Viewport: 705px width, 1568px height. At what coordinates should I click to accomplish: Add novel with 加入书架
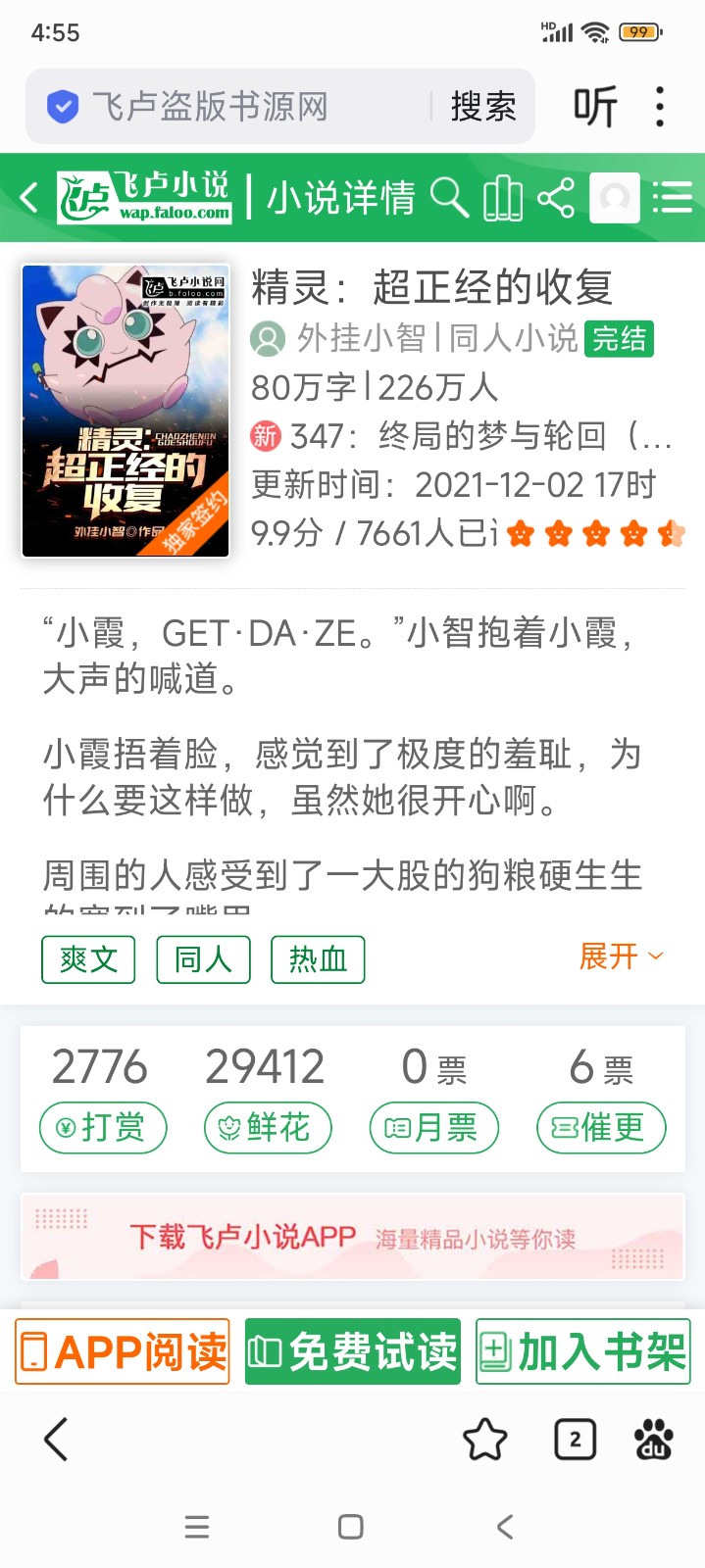tap(583, 1352)
